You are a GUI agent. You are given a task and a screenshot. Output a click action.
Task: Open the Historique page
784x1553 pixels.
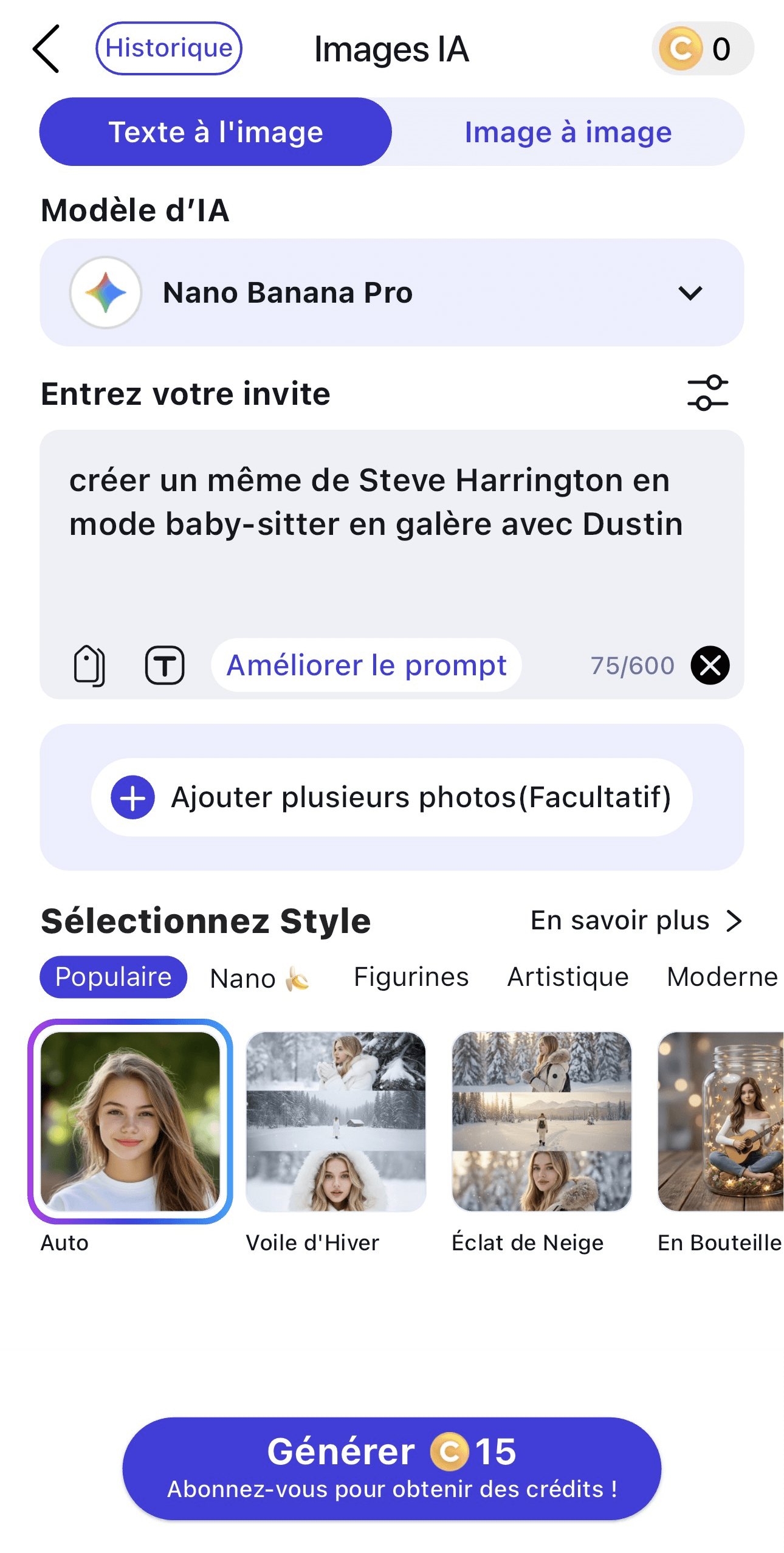[168, 49]
